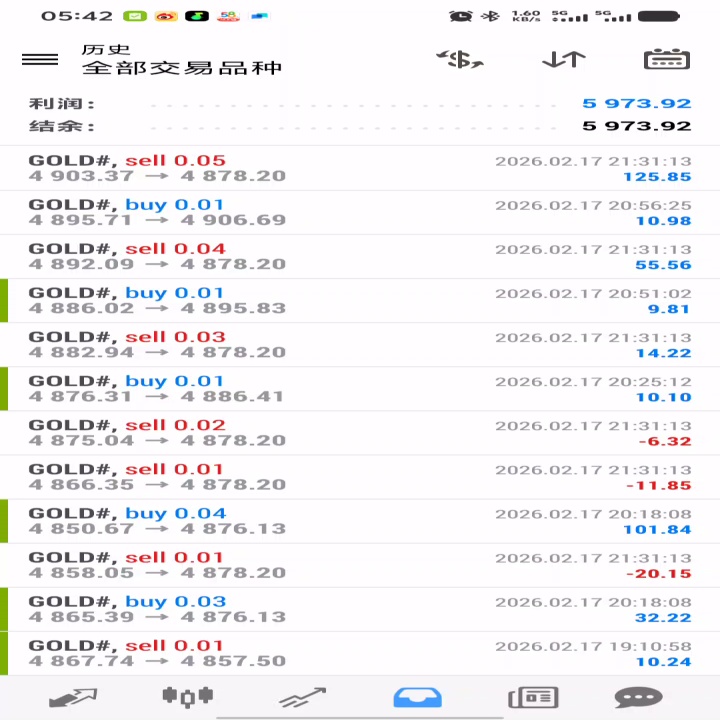View the GOLD# sell 0.02 trade with -6.32 loss
720x720 pixels.
click(360, 433)
